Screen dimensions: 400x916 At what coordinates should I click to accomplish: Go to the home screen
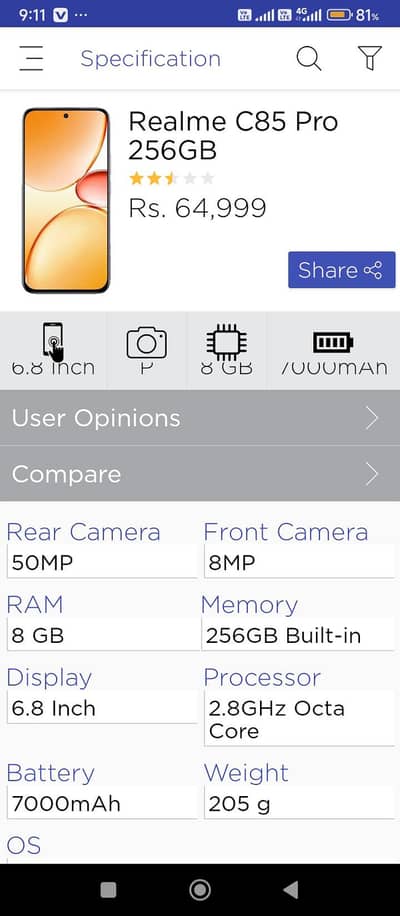pyautogui.click(x=200, y=890)
